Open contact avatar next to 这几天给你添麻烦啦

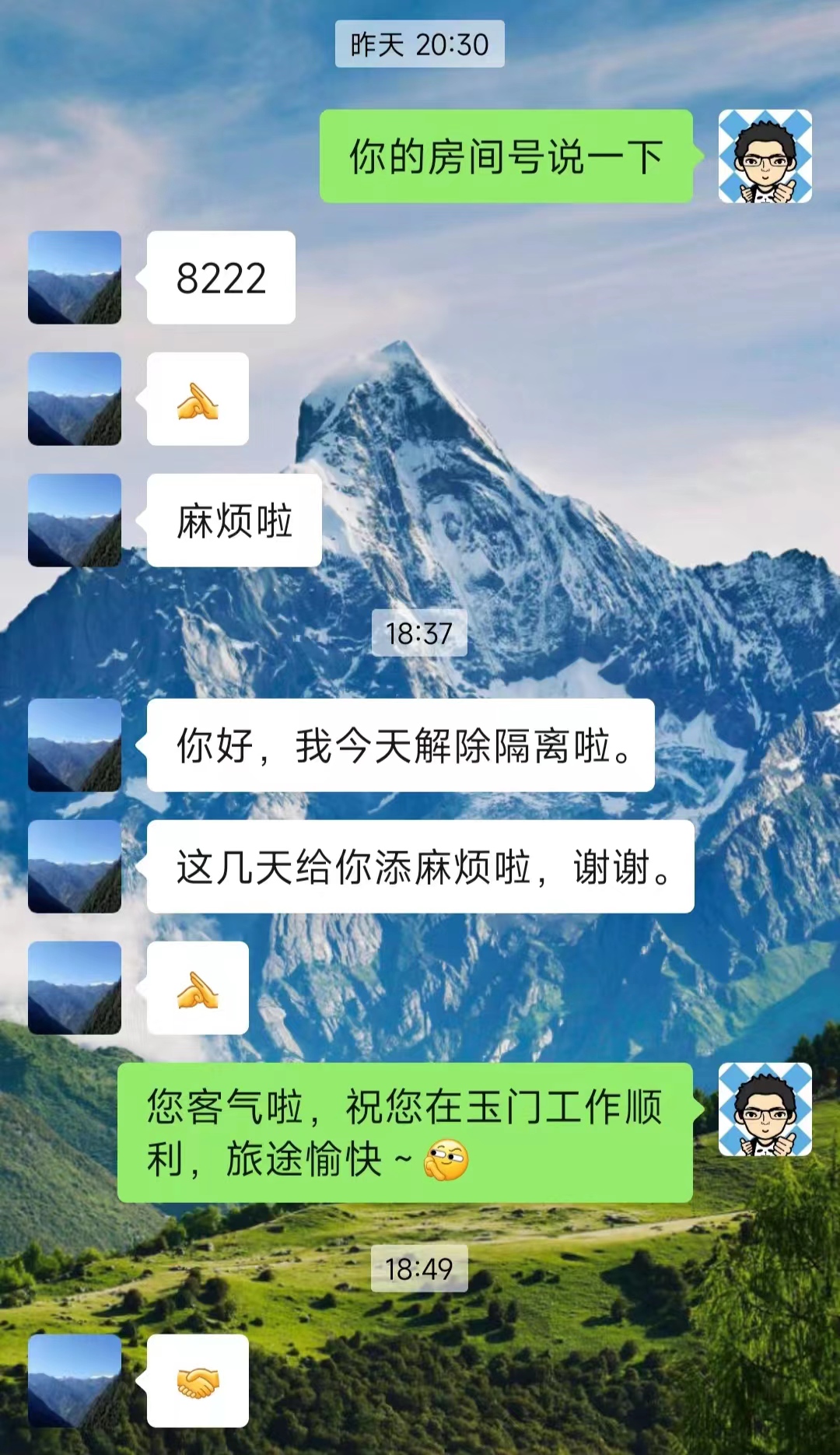(75, 867)
